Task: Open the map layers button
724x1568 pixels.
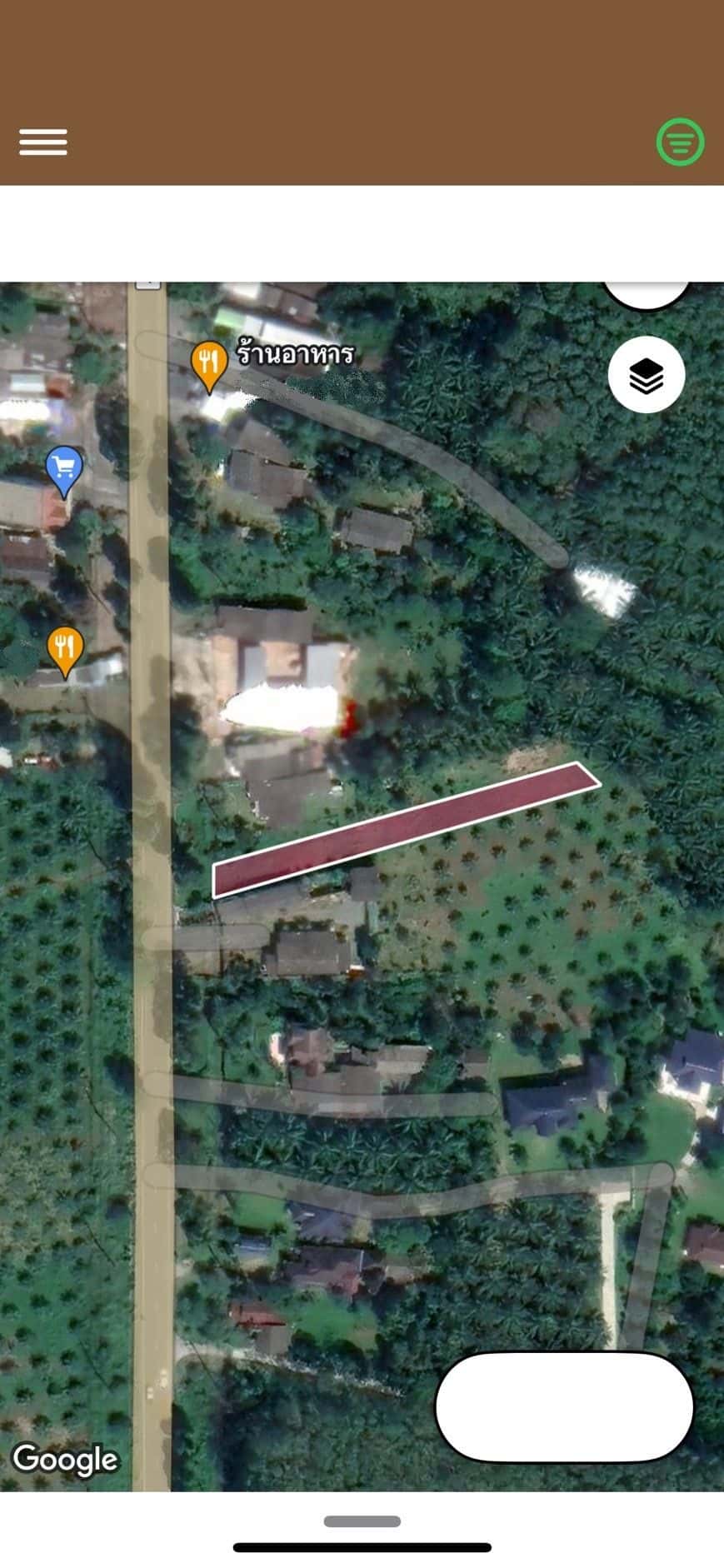Action: click(x=647, y=376)
